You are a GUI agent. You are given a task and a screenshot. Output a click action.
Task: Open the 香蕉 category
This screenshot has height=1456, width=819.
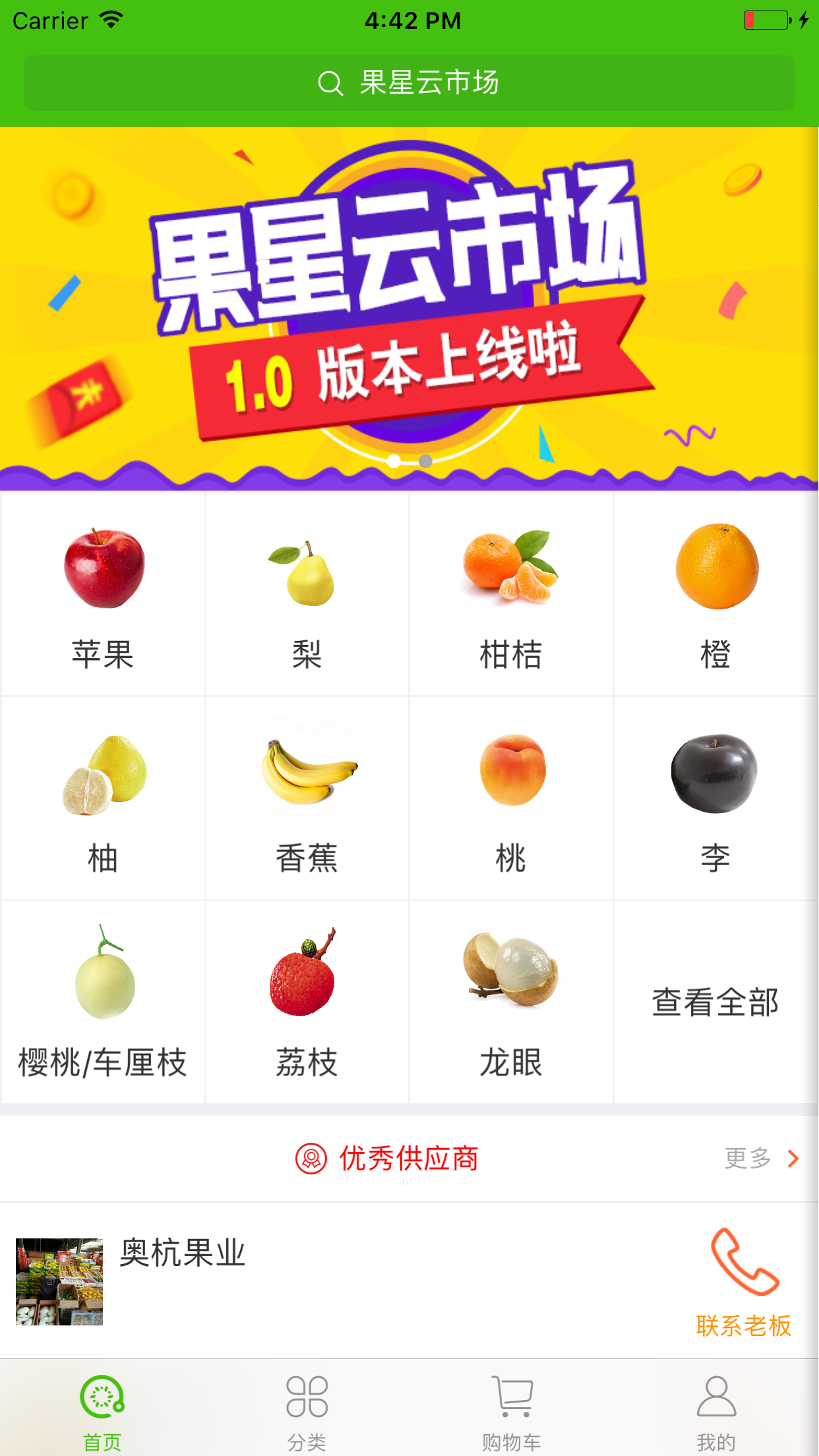(x=307, y=798)
